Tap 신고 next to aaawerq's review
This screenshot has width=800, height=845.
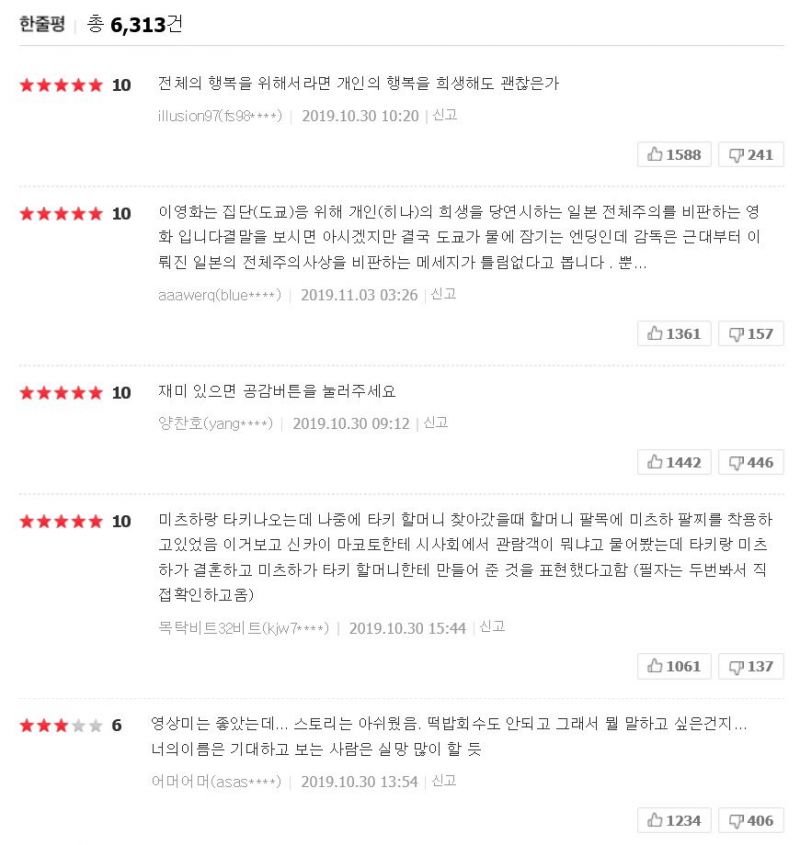pos(444,294)
